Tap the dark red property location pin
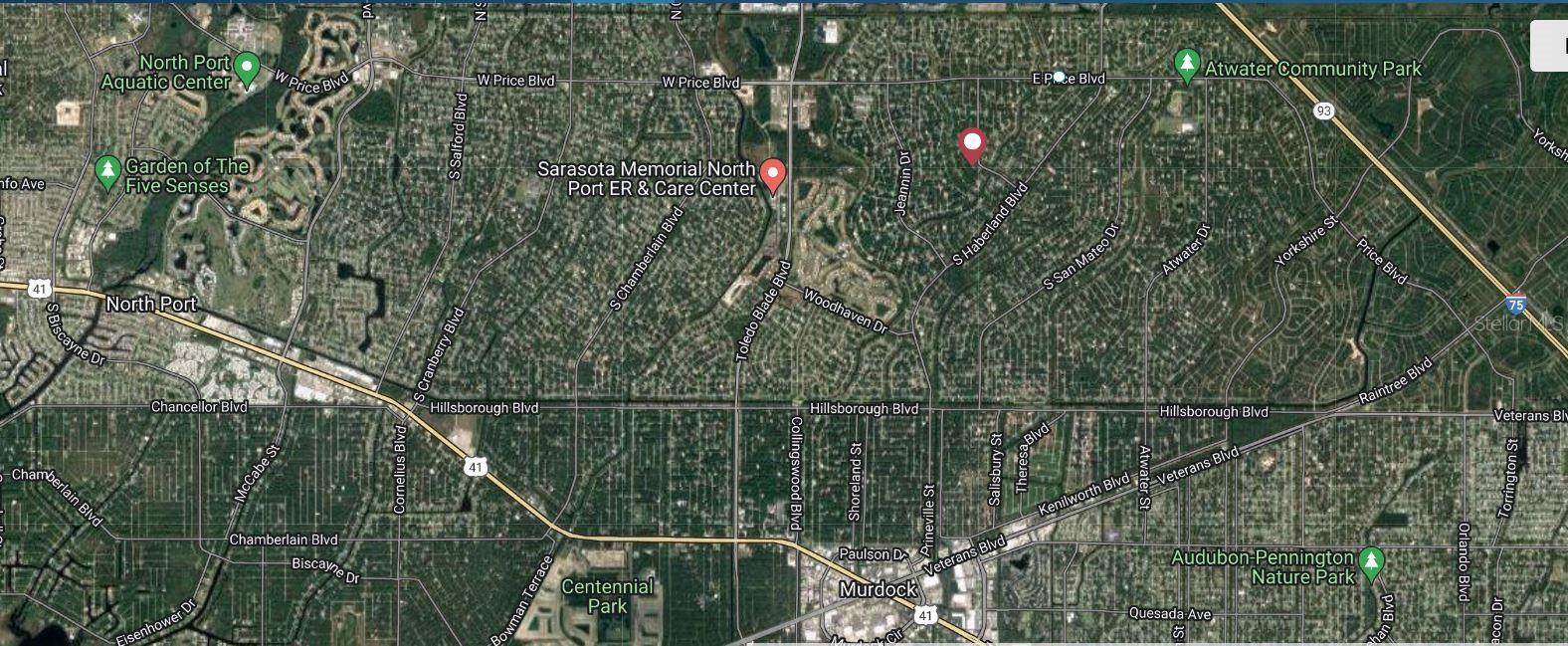The width and height of the screenshot is (1568, 646). 971,145
